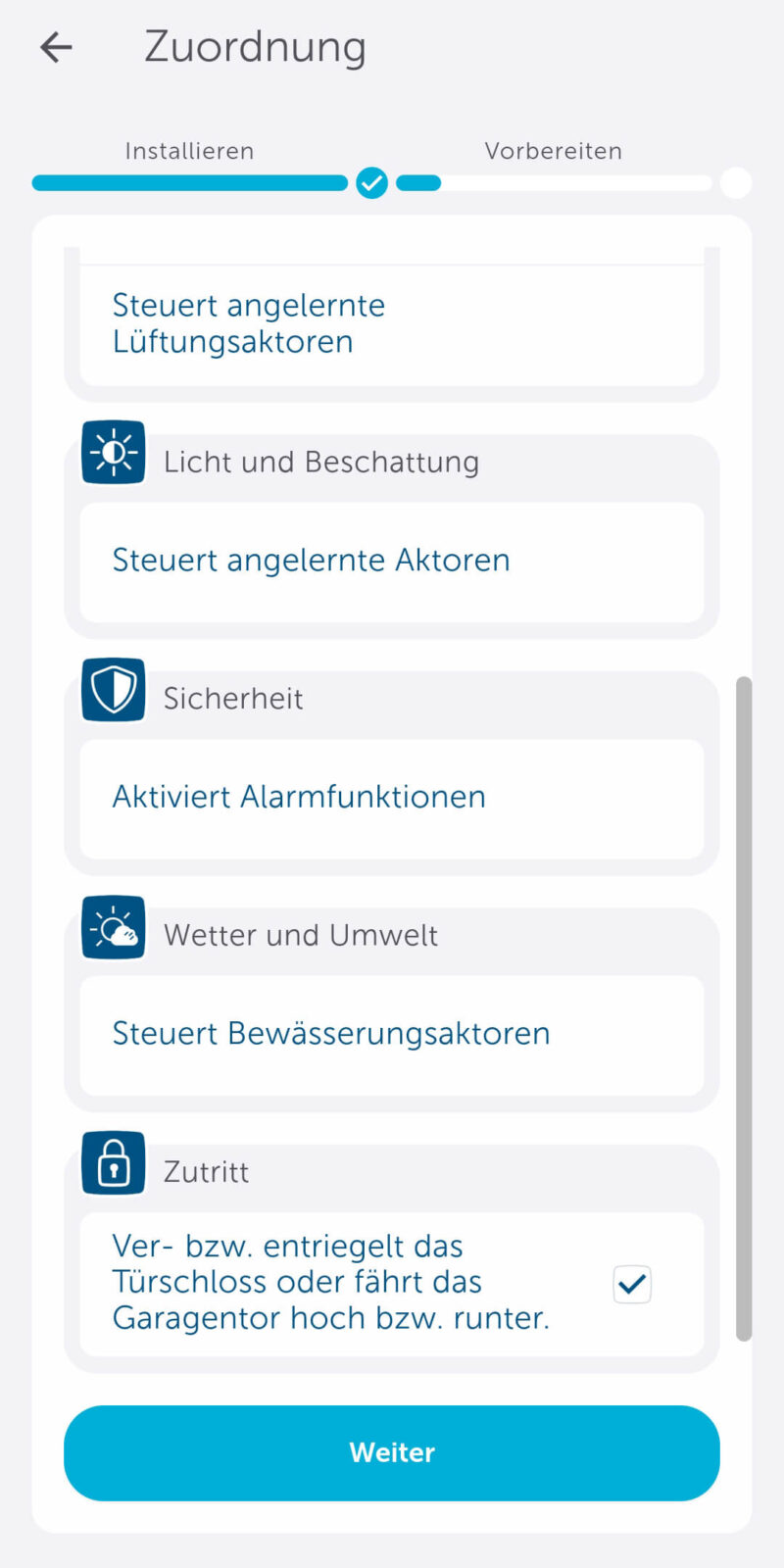Select 'Steuert Bewässerungsaktoren' under Wetter und Umwelt

tap(391, 1035)
